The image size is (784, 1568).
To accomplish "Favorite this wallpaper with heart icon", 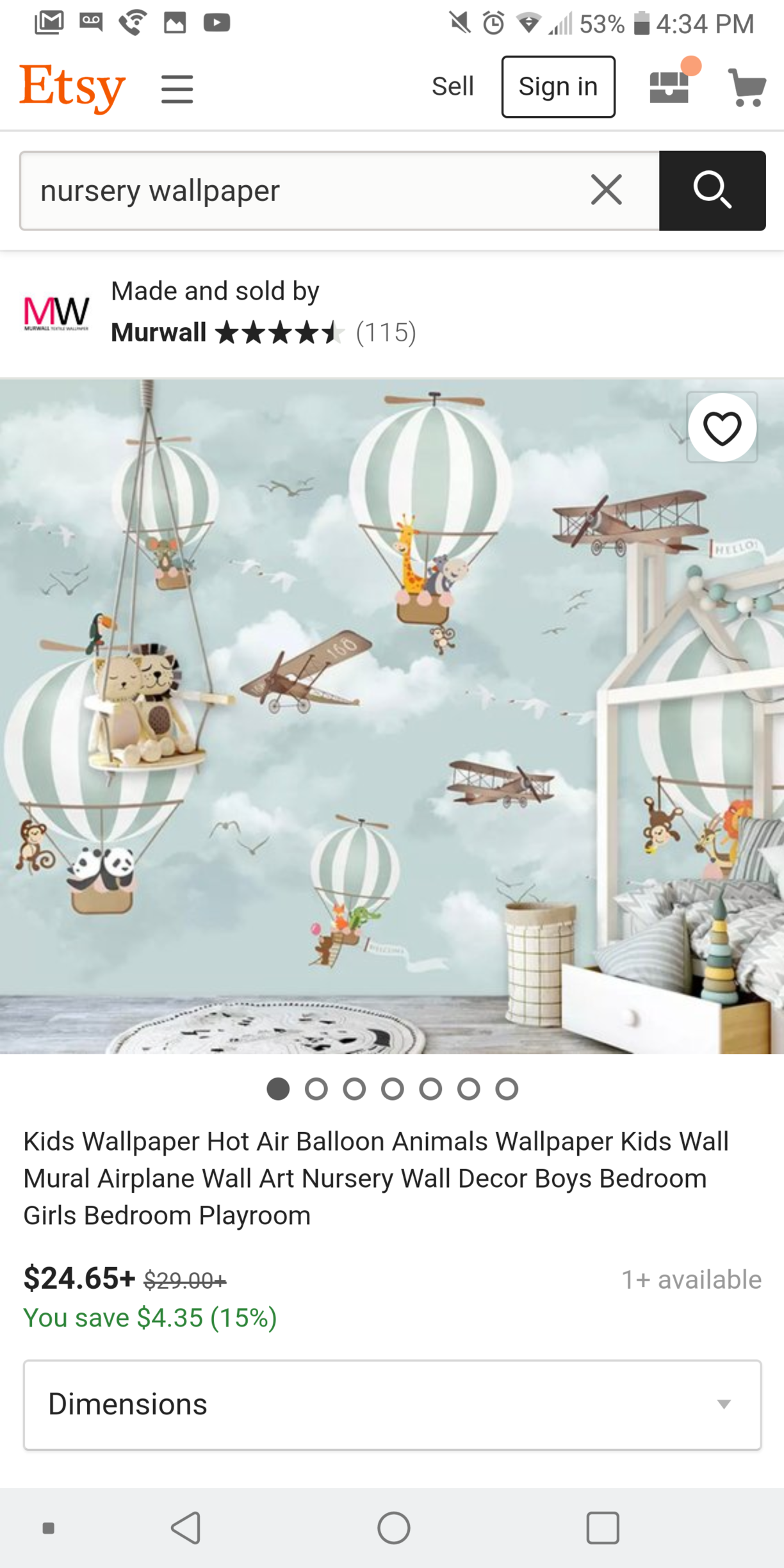I will tap(722, 428).
